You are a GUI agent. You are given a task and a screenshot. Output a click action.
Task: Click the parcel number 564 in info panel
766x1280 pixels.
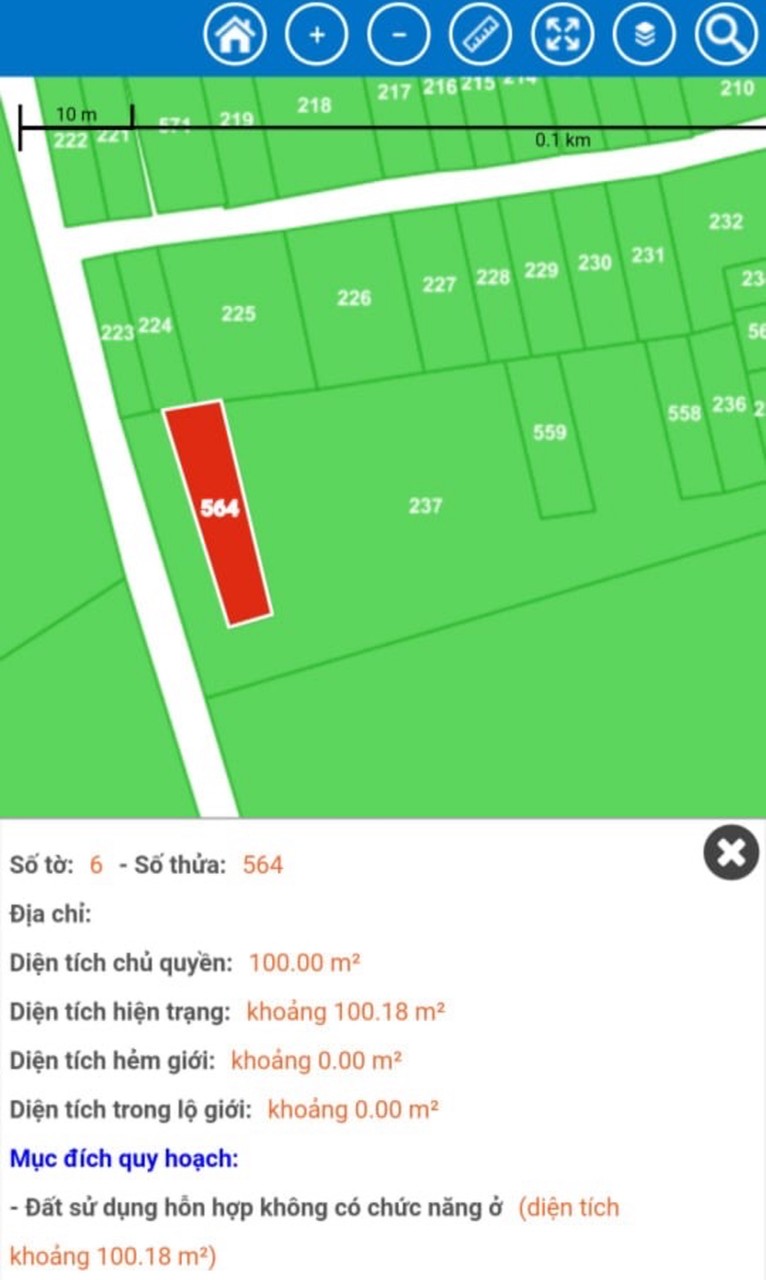point(265,866)
